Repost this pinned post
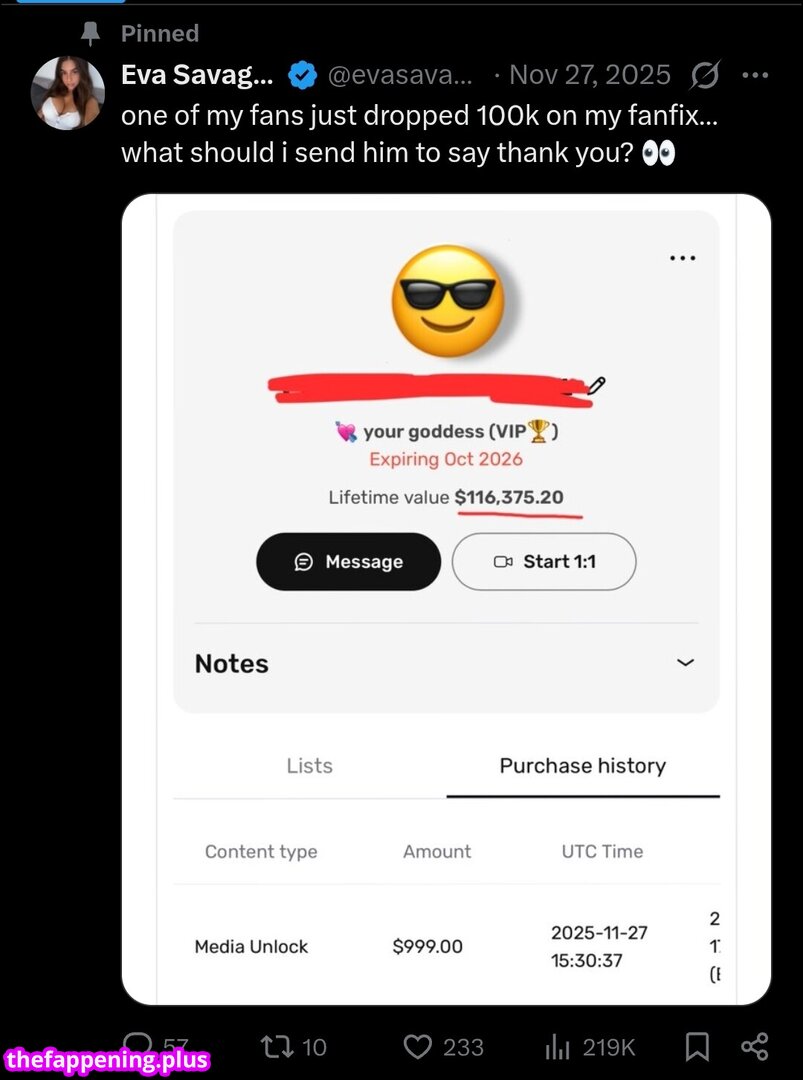 (279, 1046)
